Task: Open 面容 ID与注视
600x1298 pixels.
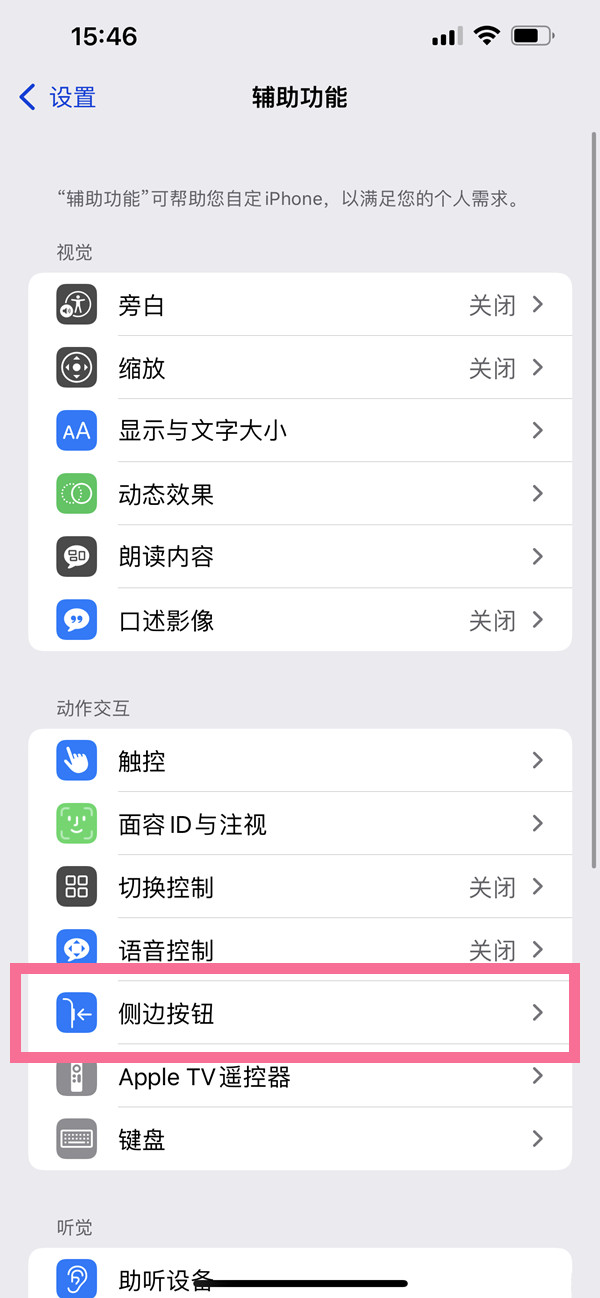Action: (x=300, y=824)
